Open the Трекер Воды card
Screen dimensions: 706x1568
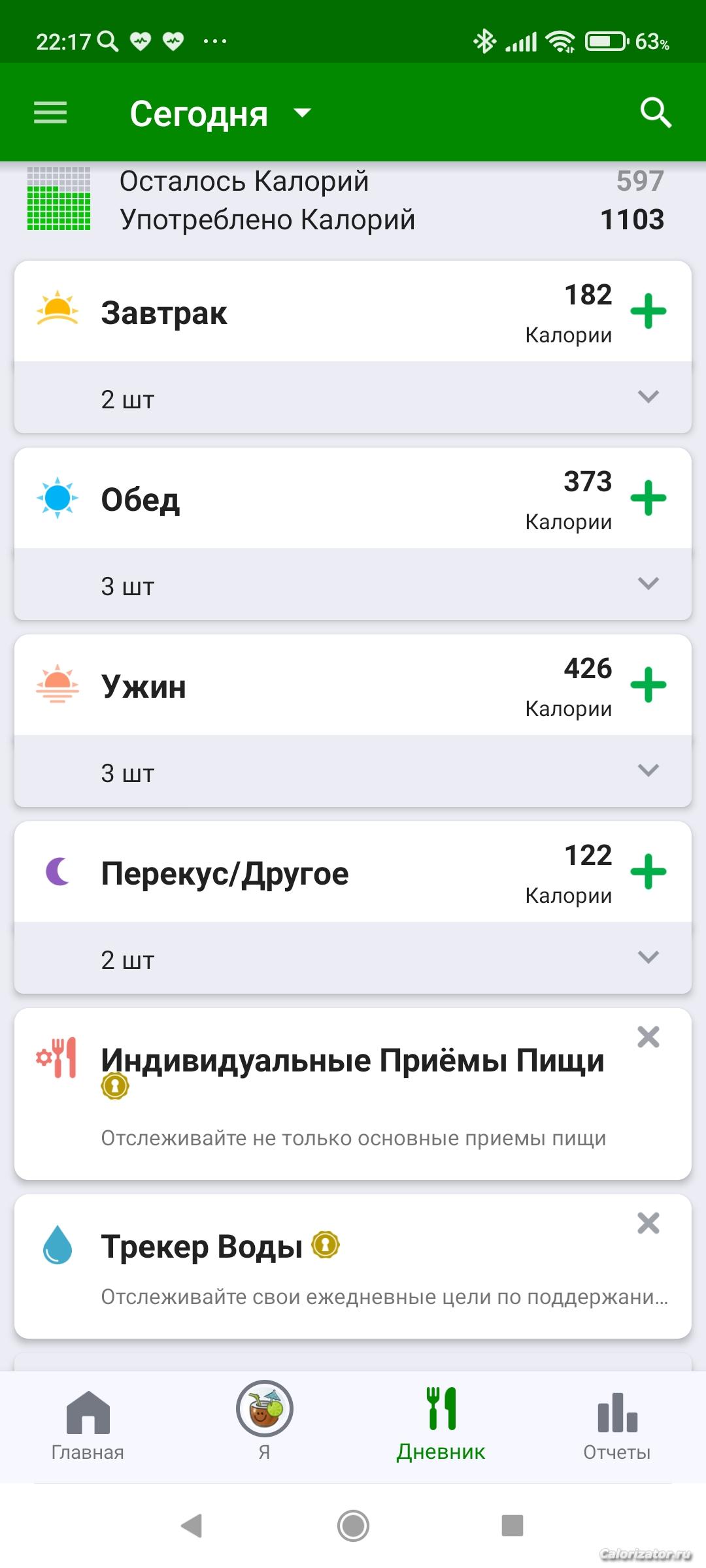327,1267
